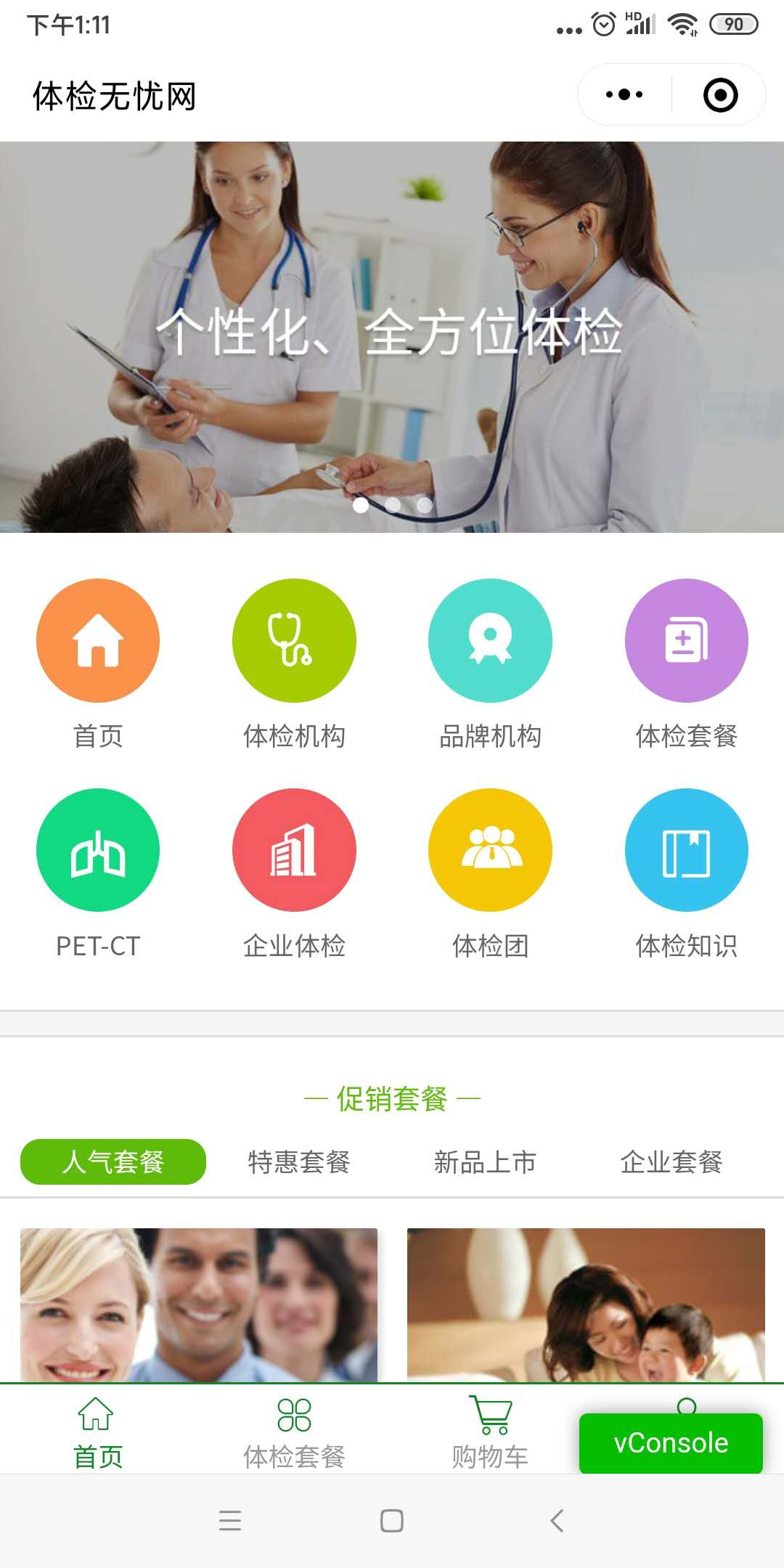This screenshot has height=1568, width=784.
Task: Open the 体检知识 category
Action: pos(686,850)
